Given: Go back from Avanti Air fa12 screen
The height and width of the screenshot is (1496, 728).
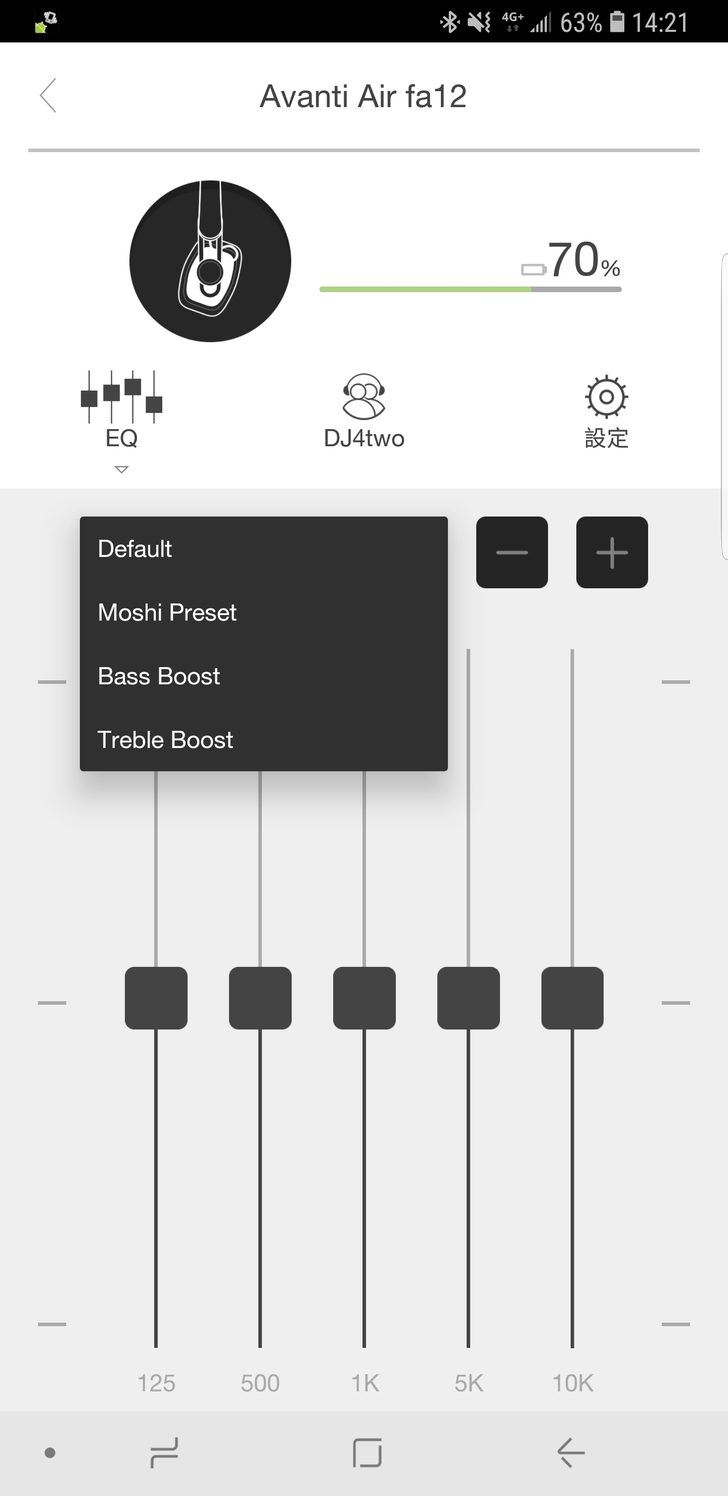Looking at the screenshot, I should [x=48, y=96].
